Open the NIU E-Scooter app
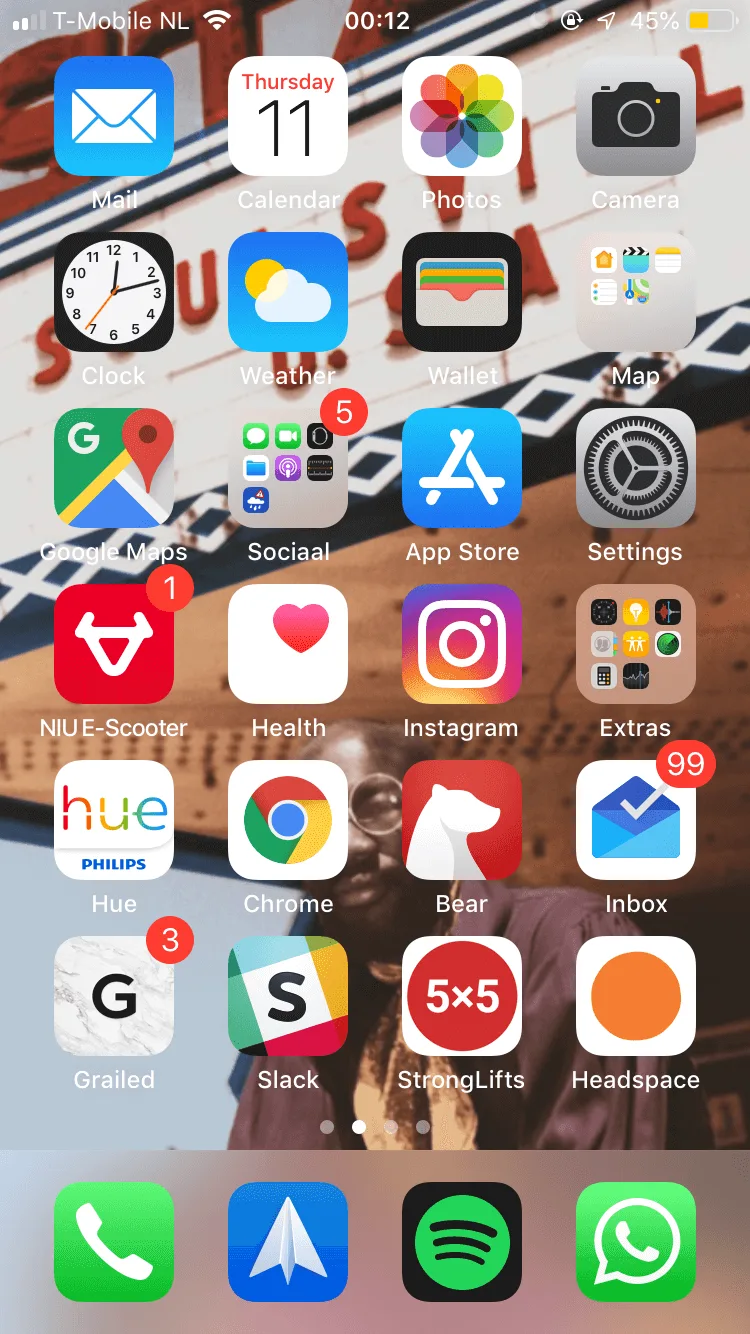The height and width of the screenshot is (1334, 750). [114, 644]
